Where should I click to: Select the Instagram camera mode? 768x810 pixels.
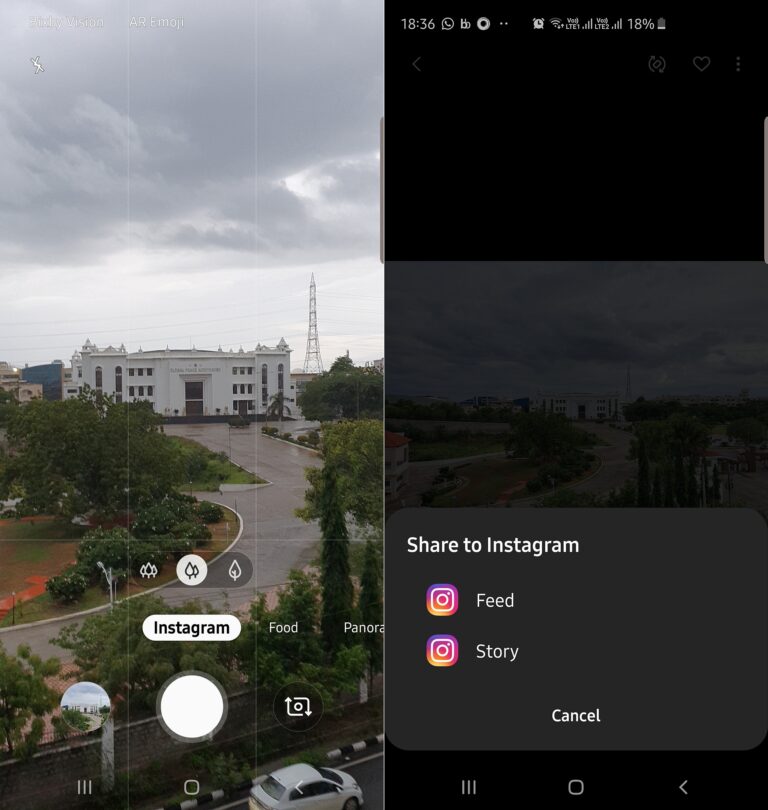191,628
